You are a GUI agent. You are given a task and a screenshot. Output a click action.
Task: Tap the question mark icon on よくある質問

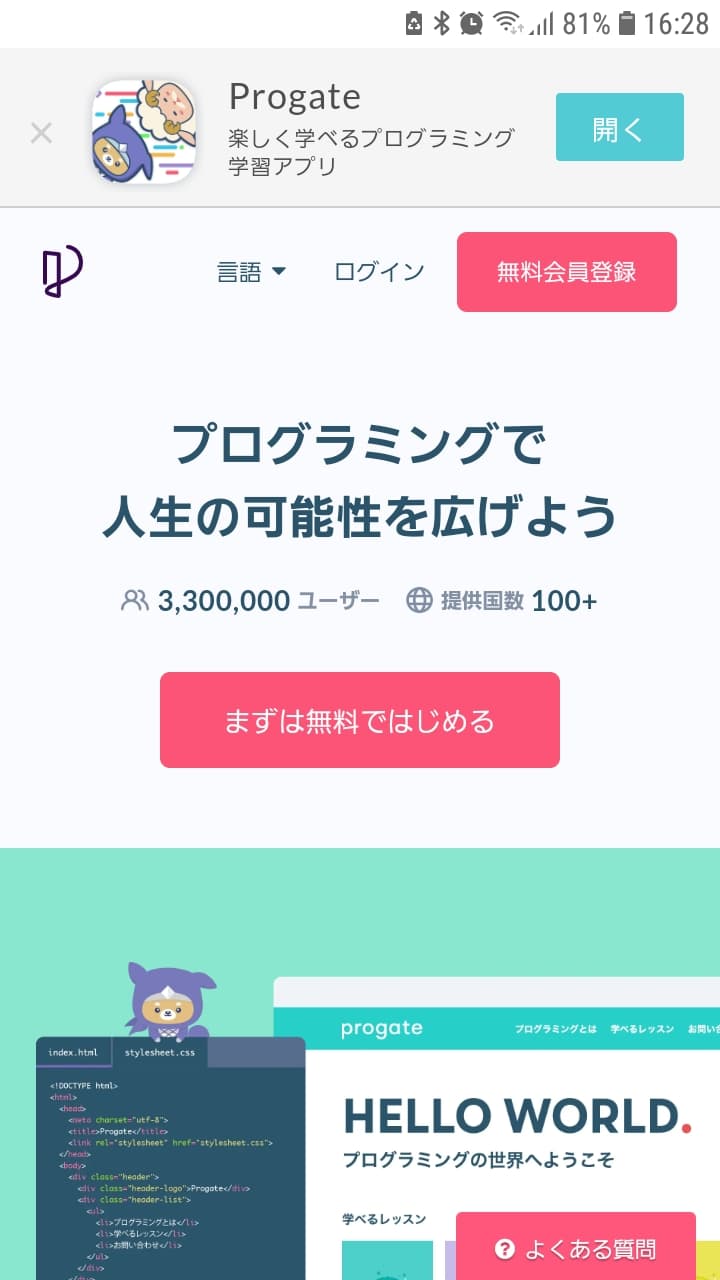click(503, 1248)
